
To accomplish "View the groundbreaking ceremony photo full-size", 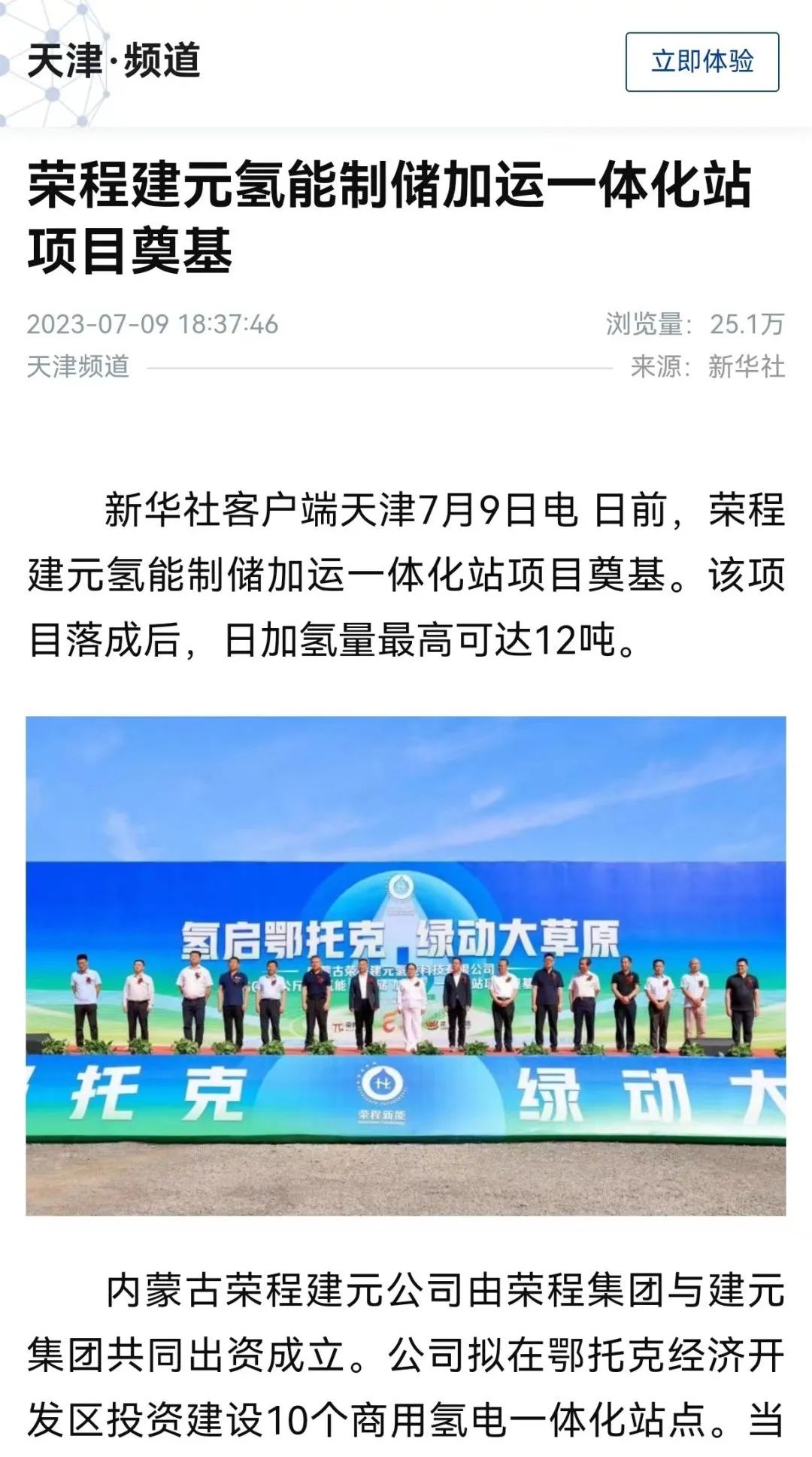I will (406, 965).
